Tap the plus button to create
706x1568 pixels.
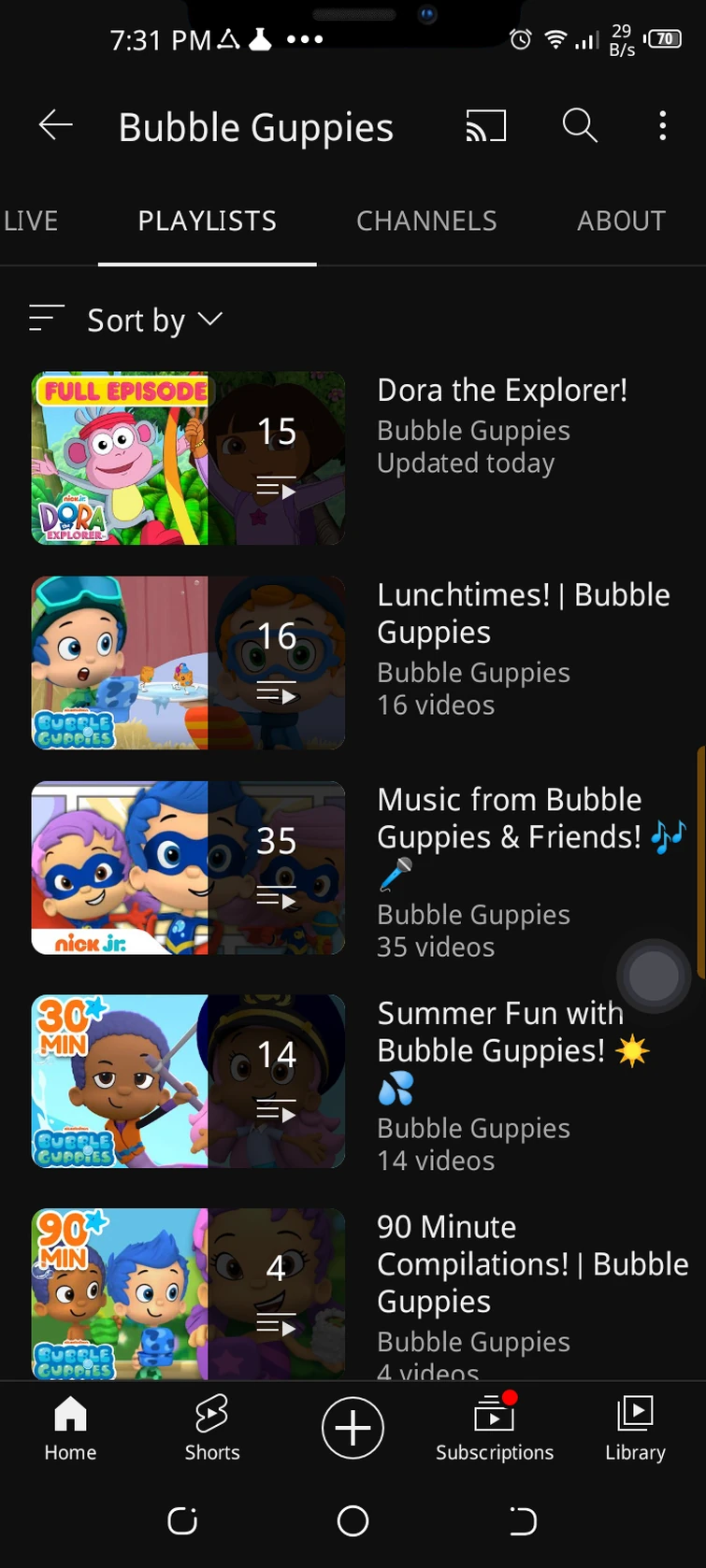353,1428
